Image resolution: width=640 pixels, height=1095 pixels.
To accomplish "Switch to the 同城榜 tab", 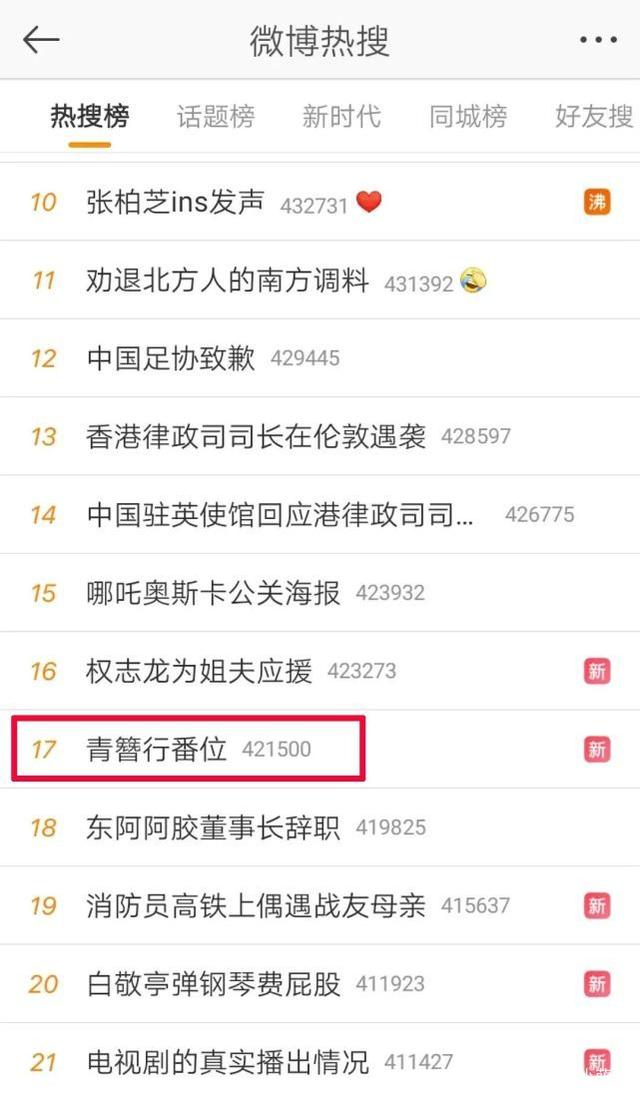I will click(468, 116).
